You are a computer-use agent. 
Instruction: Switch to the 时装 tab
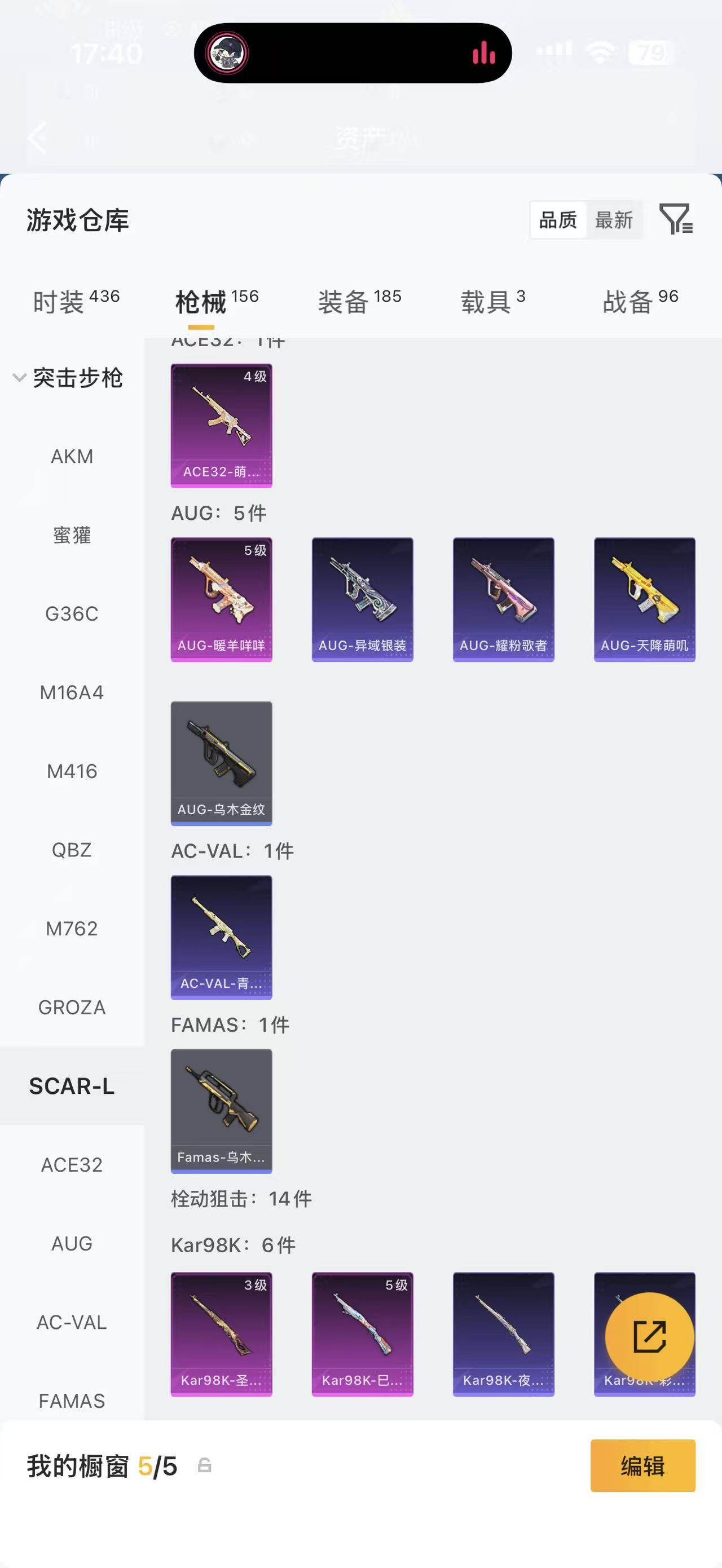click(x=76, y=301)
